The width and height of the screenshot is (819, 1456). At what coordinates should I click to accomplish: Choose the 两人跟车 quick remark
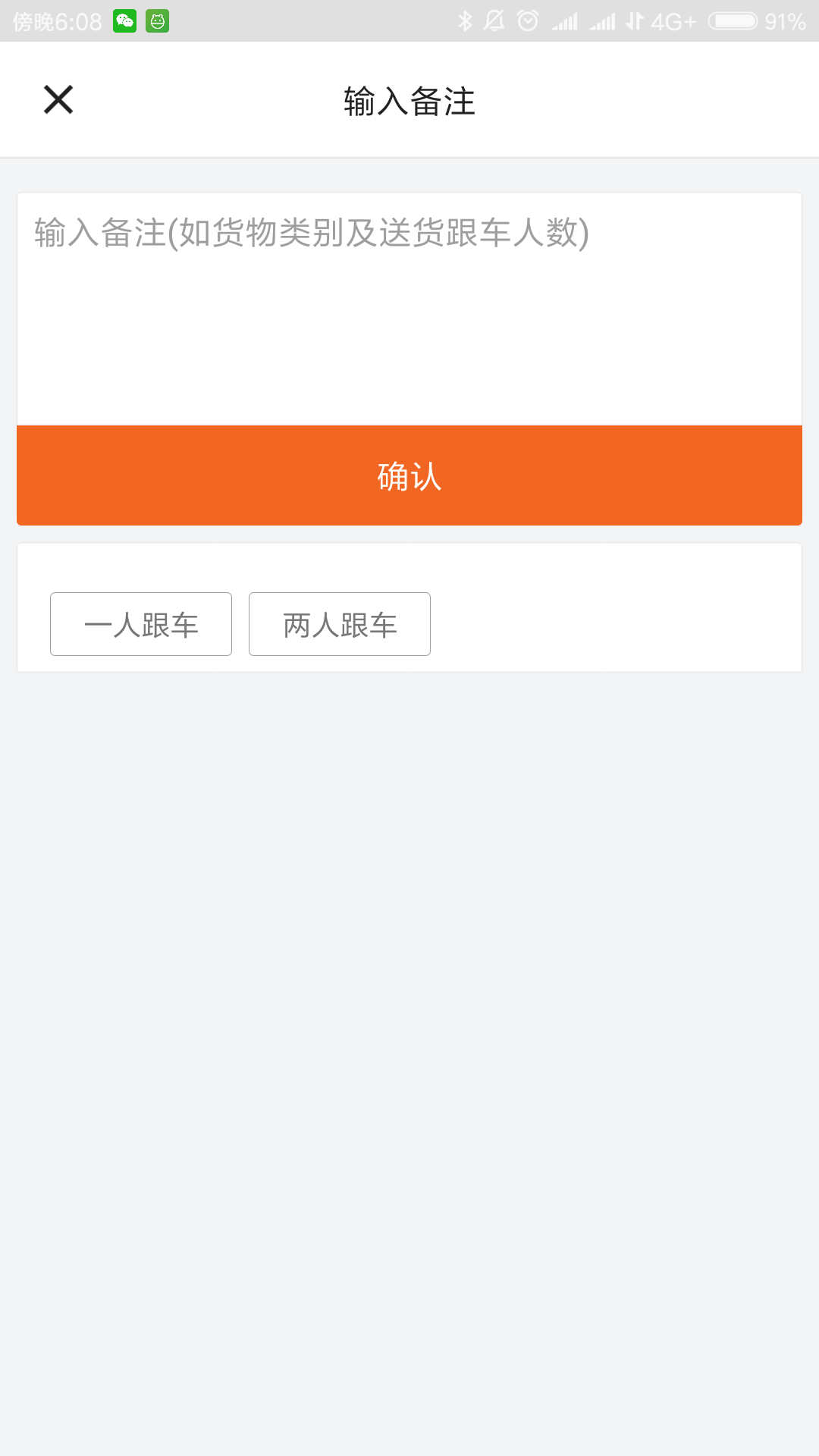coord(340,624)
